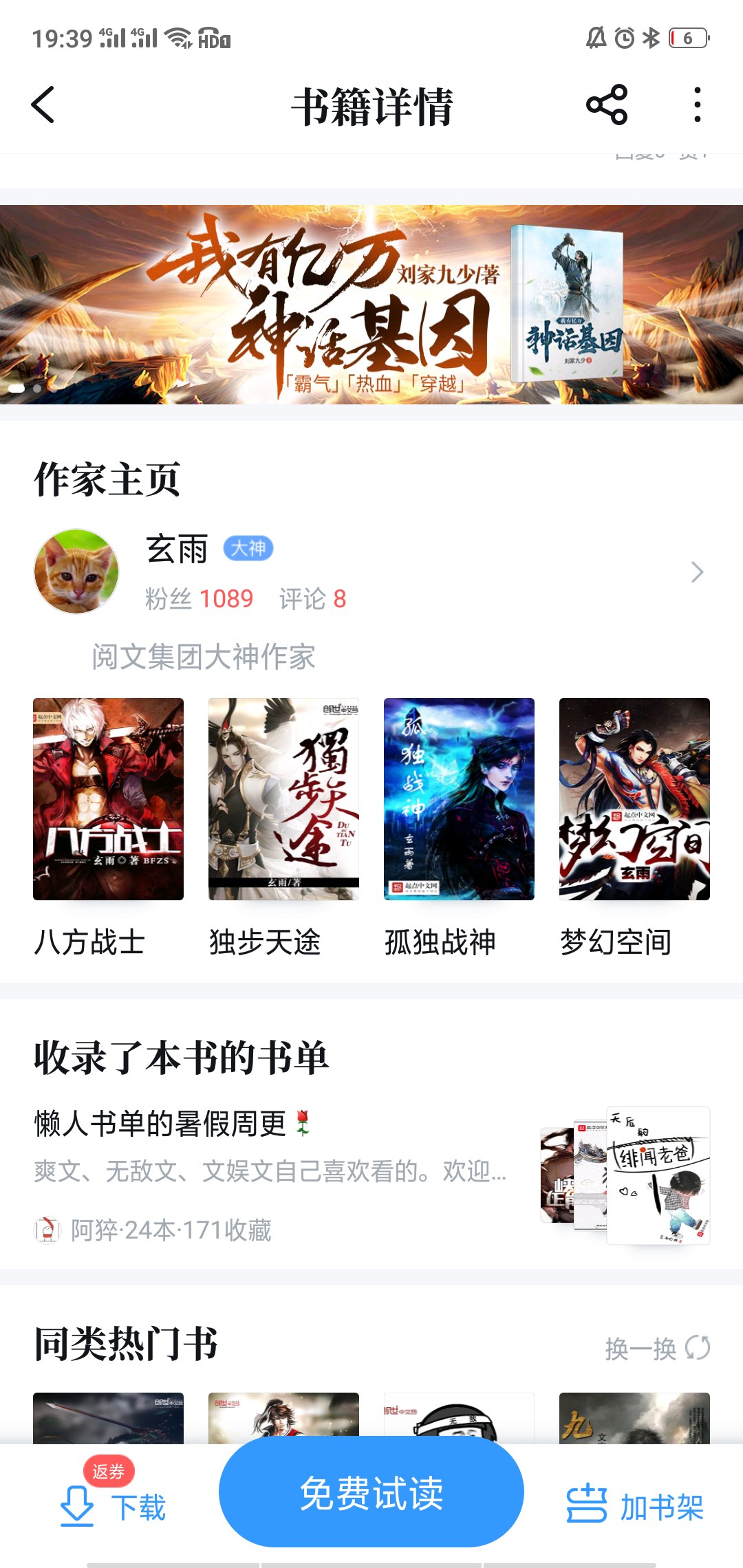
Task: Share this book
Action: click(606, 105)
